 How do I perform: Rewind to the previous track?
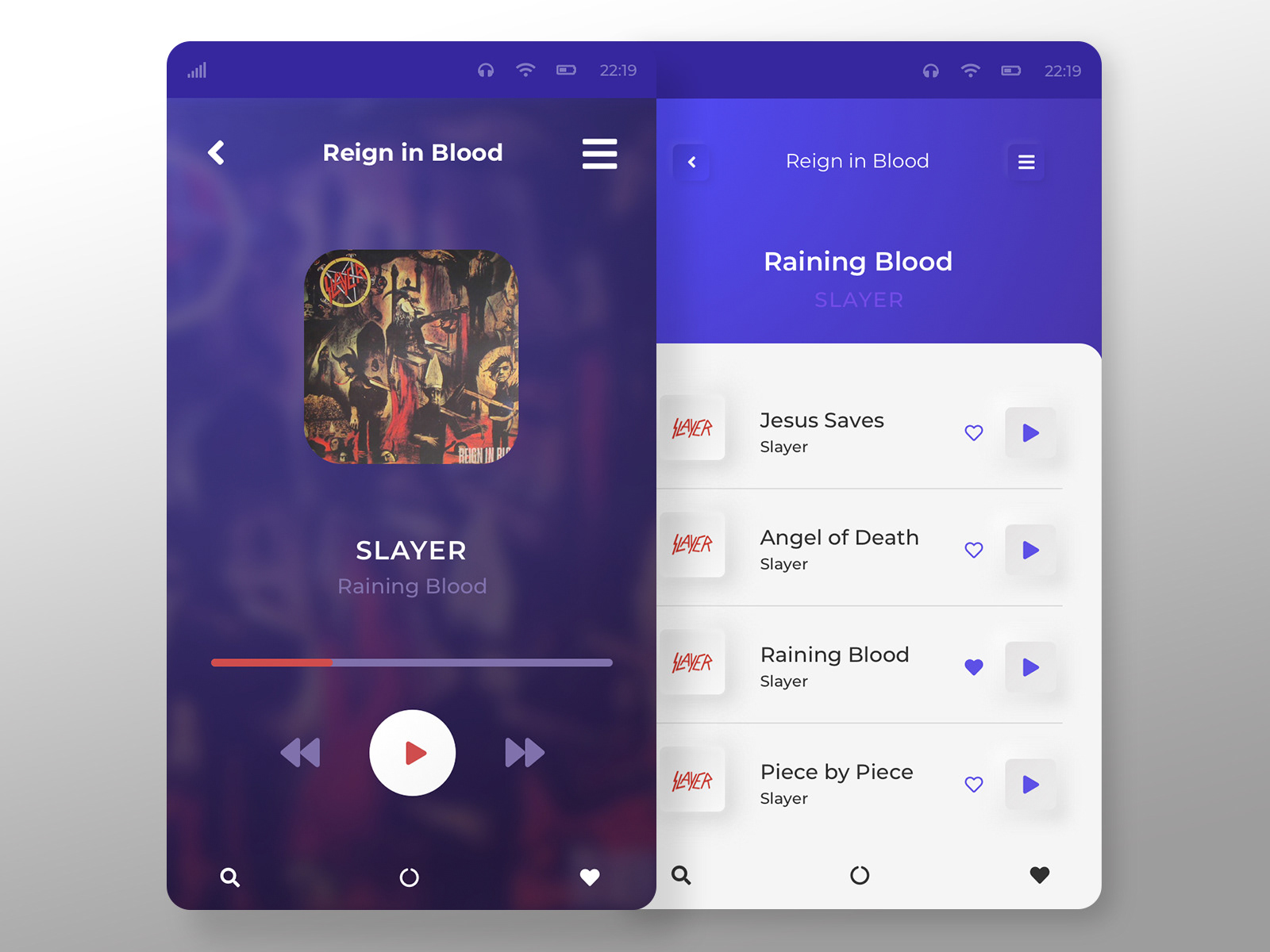pyautogui.click(x=301, y=752)
